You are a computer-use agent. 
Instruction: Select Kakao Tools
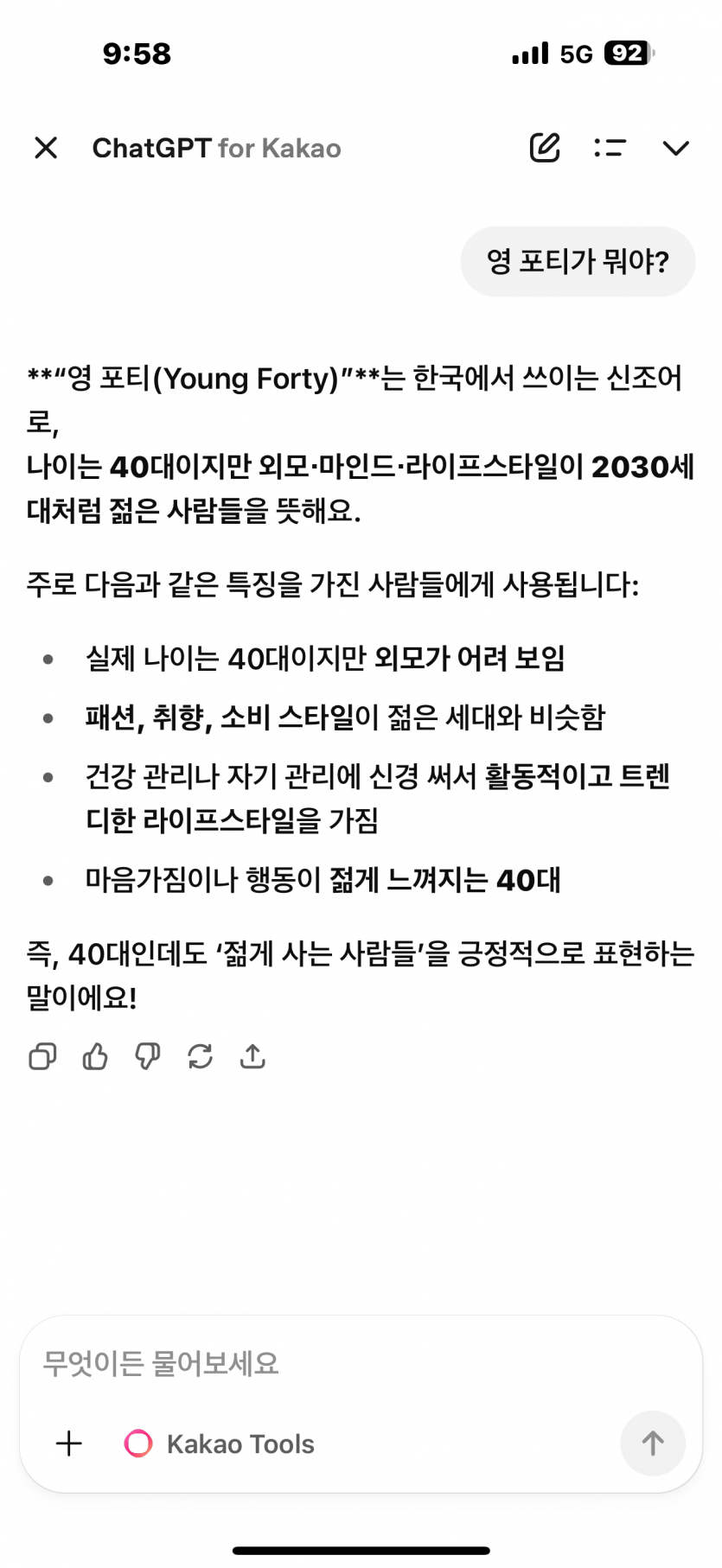(x=220, y=1444)
